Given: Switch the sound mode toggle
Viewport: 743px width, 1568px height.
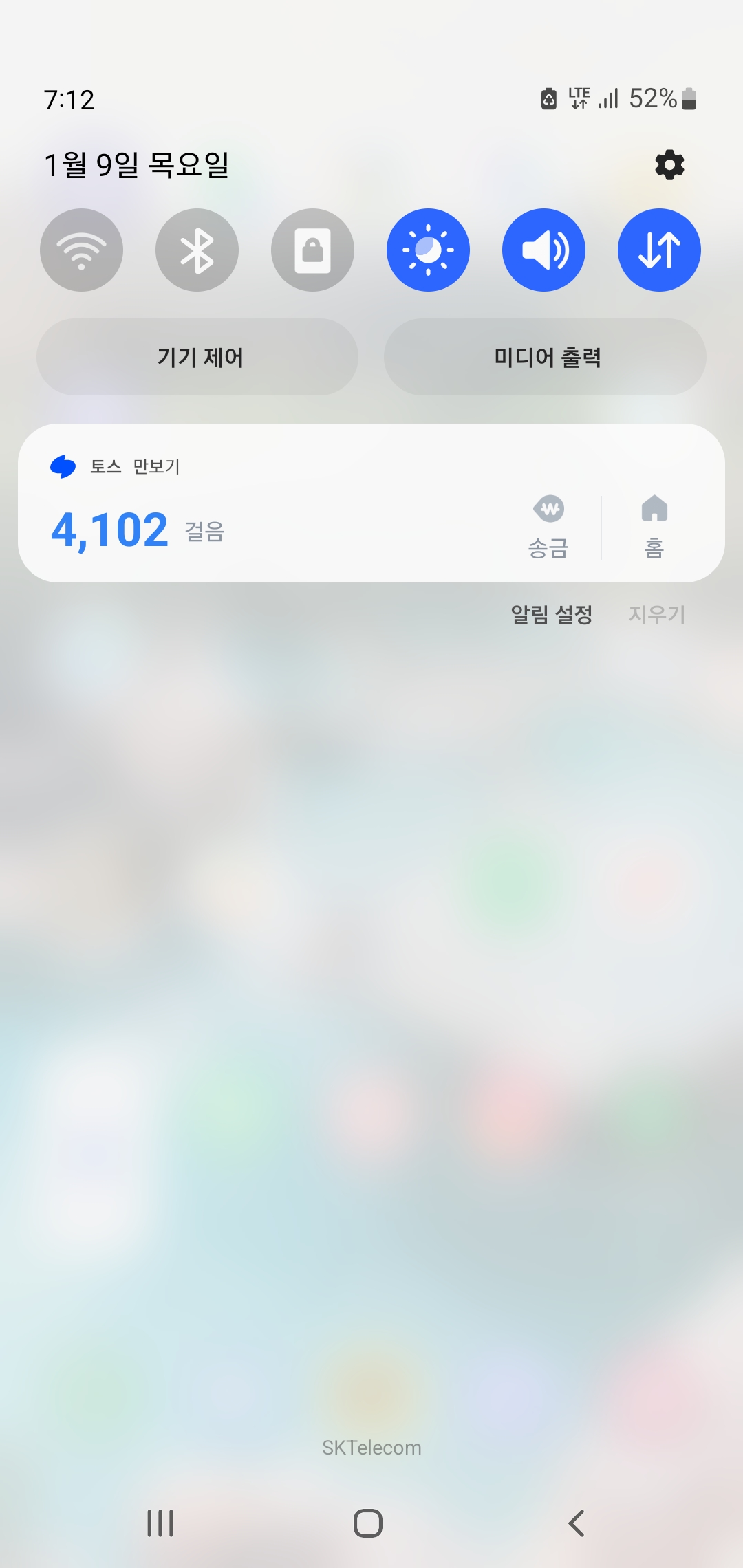Looking at the screenshot, I should [x=543, y=250].
